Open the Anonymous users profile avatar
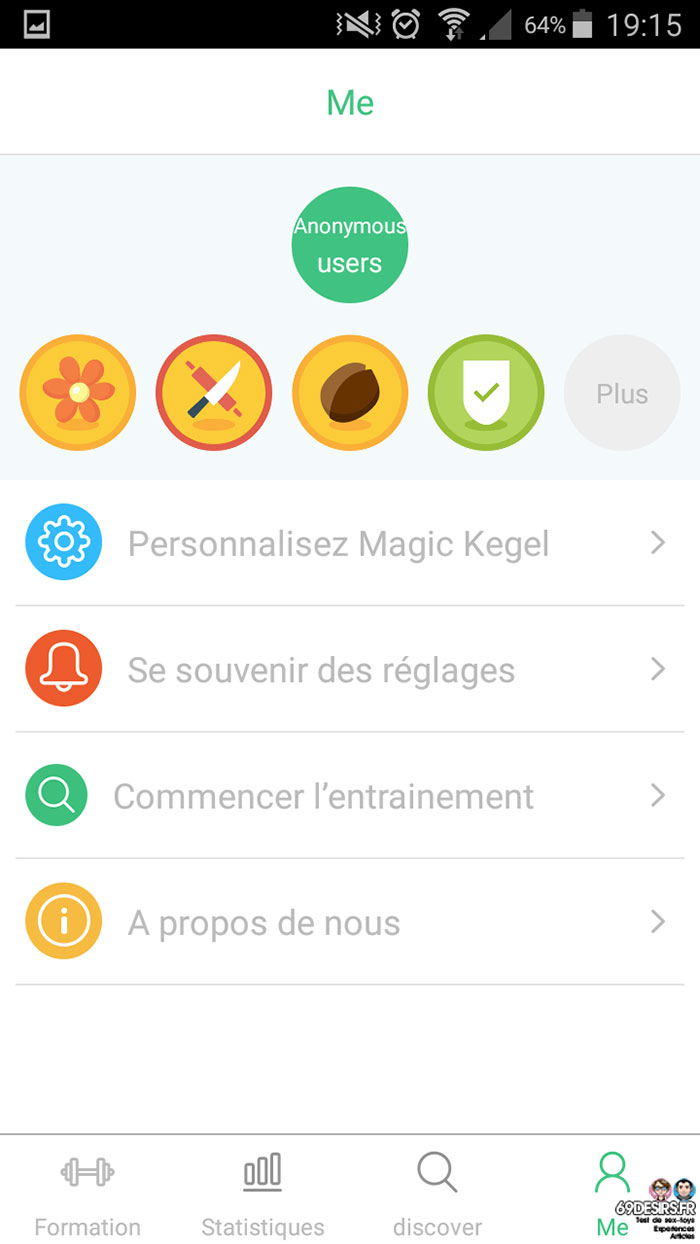 point(350,245)
